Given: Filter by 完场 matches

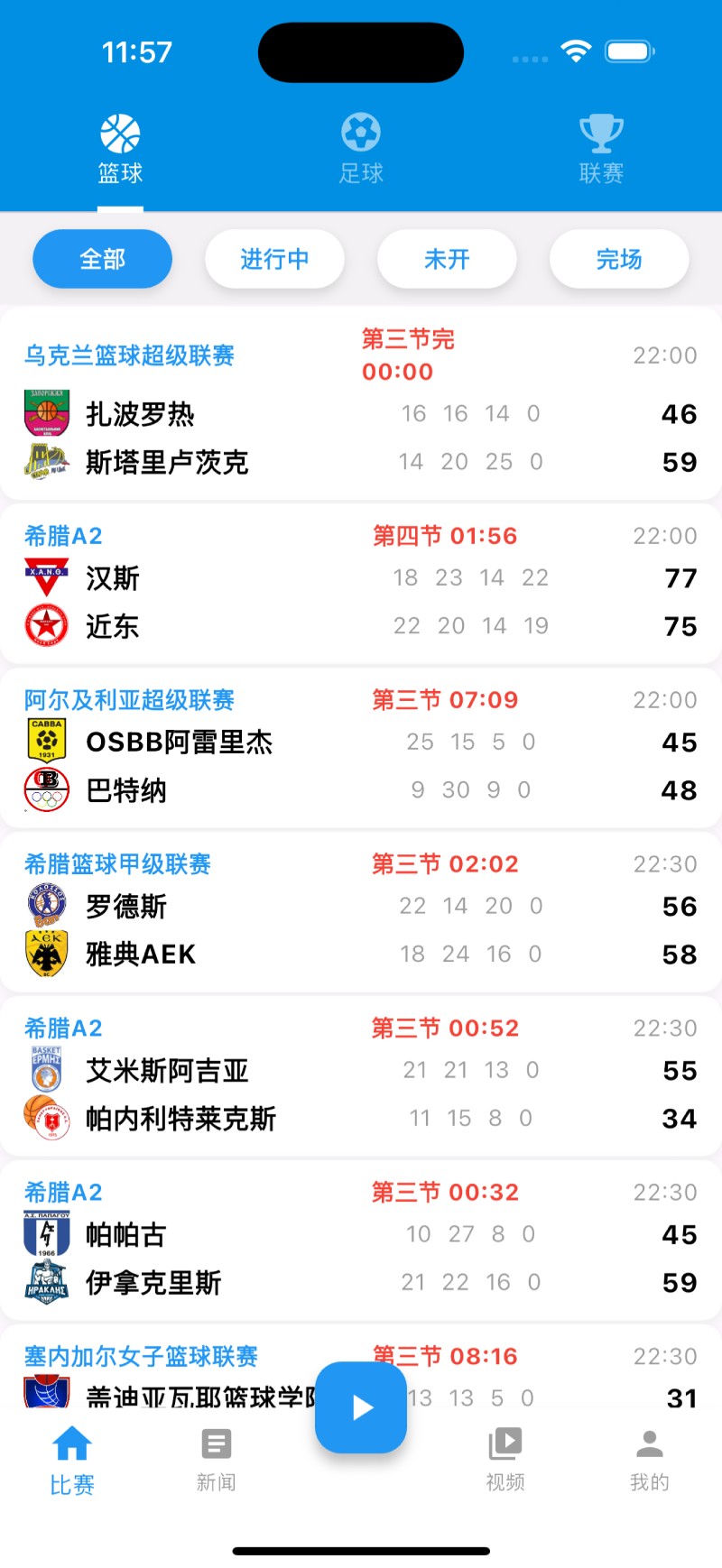Looking at the screenshot, I should [x=619, y=260].
